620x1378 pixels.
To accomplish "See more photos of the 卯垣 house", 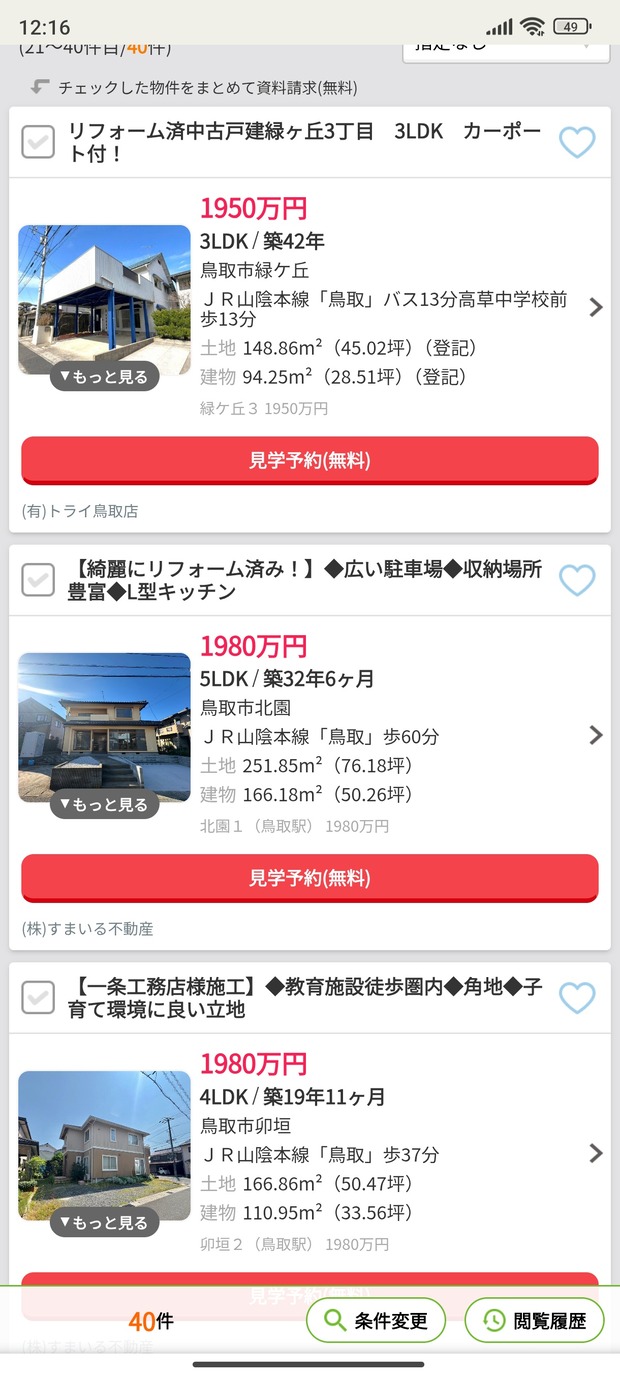I will (104, 1222).
